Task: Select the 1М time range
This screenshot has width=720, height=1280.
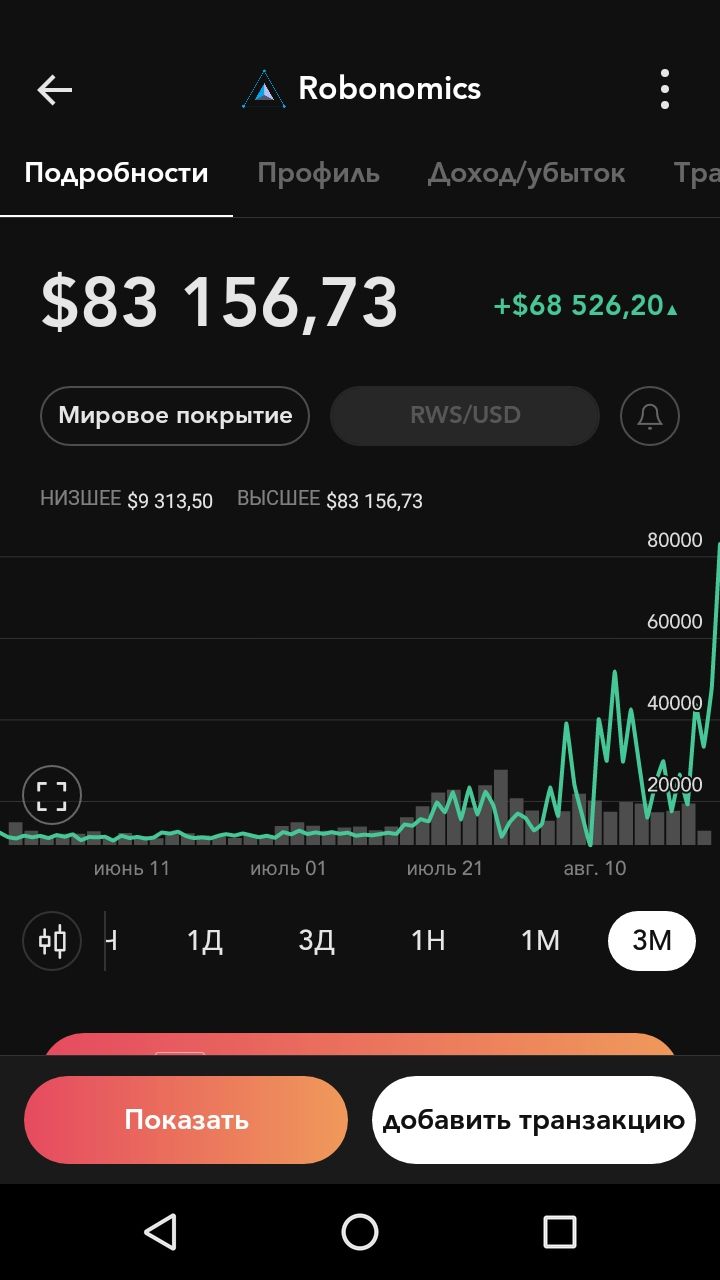Action: tap(540, 941)
